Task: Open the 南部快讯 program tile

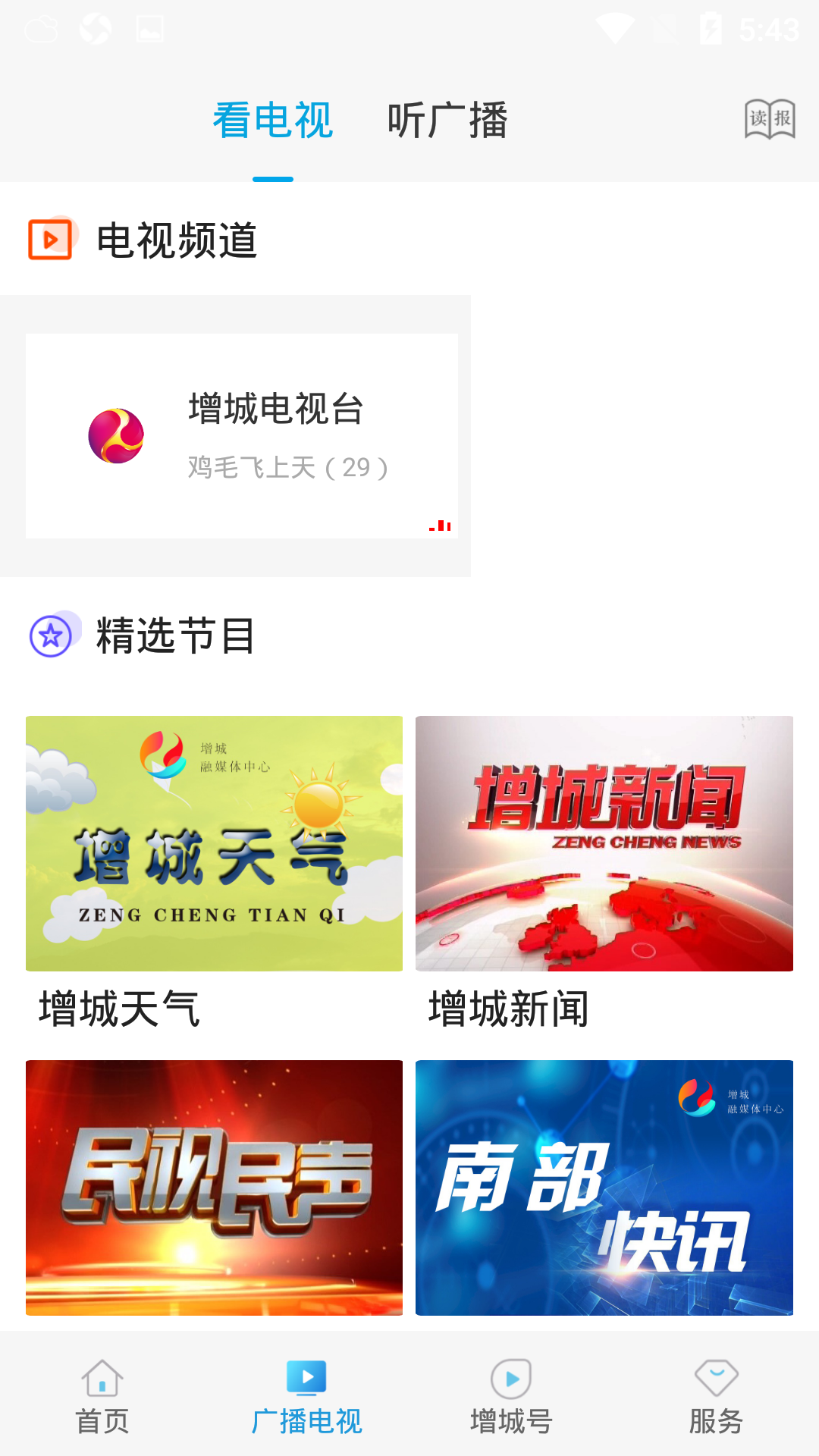Action: 604,1188
